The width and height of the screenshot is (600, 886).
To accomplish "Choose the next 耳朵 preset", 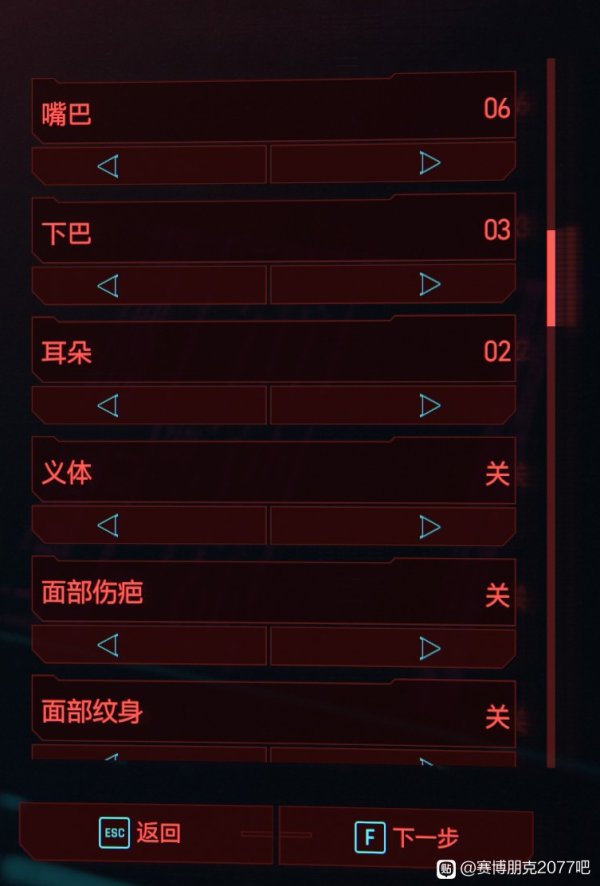I will [x=430, y=405].
